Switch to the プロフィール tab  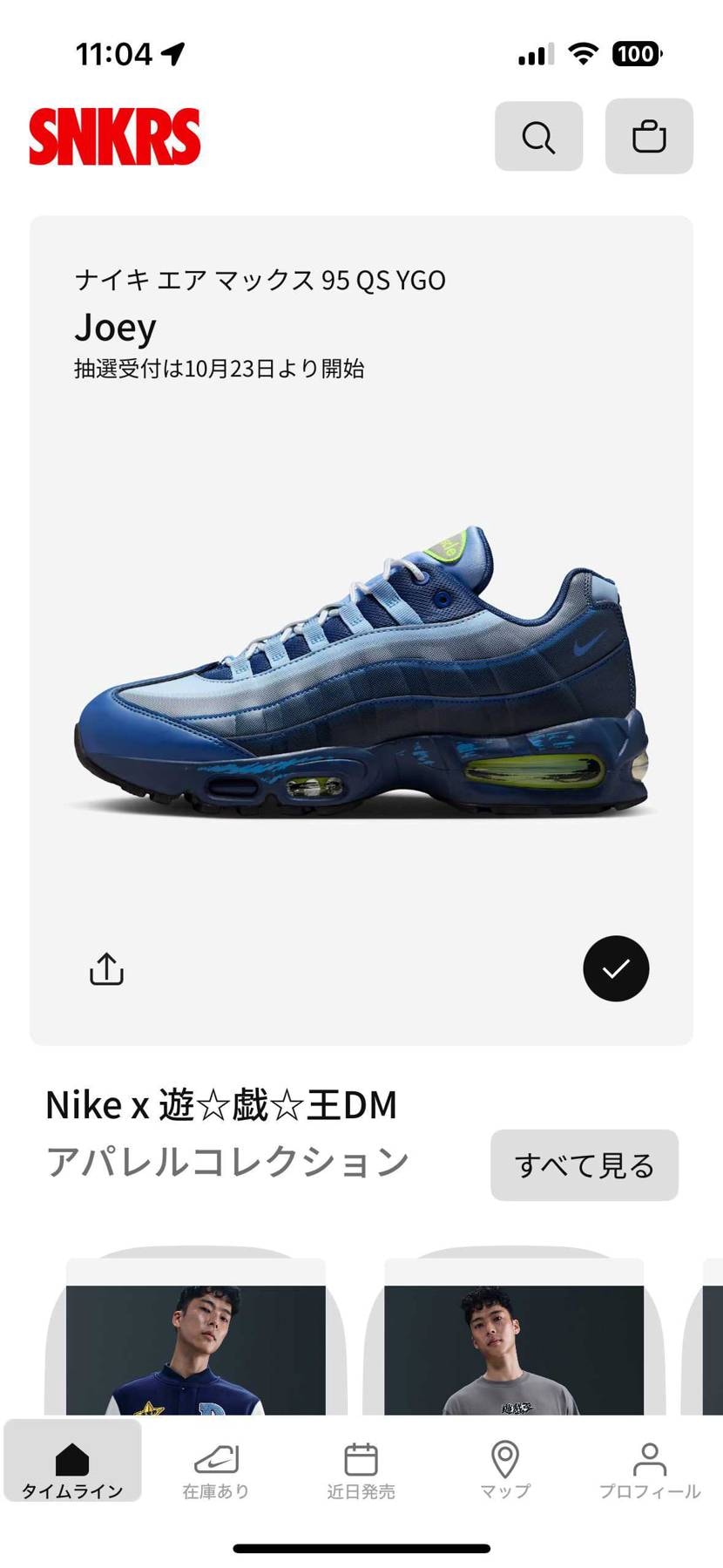650,1470
